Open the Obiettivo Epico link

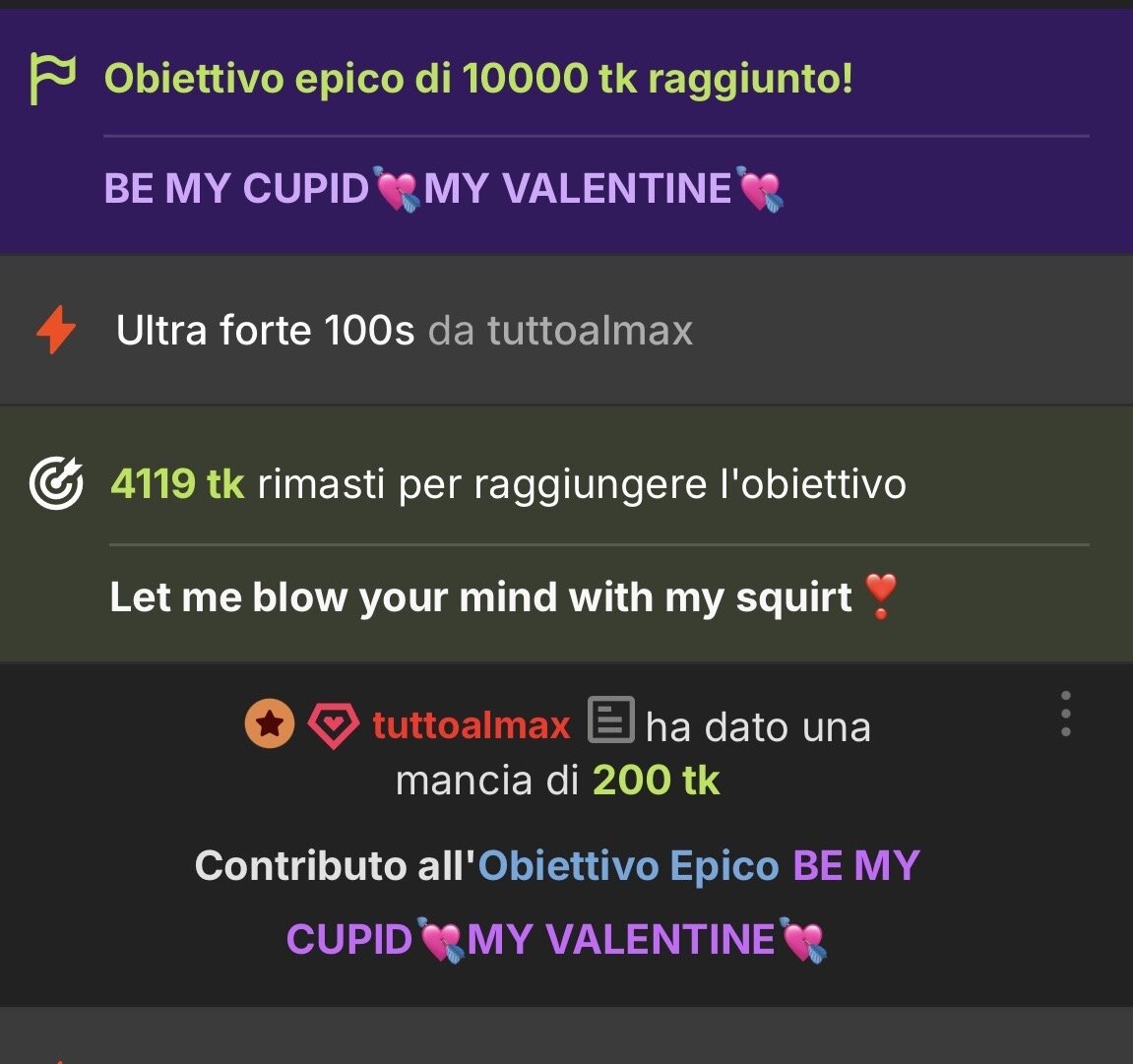coord(628,866)
